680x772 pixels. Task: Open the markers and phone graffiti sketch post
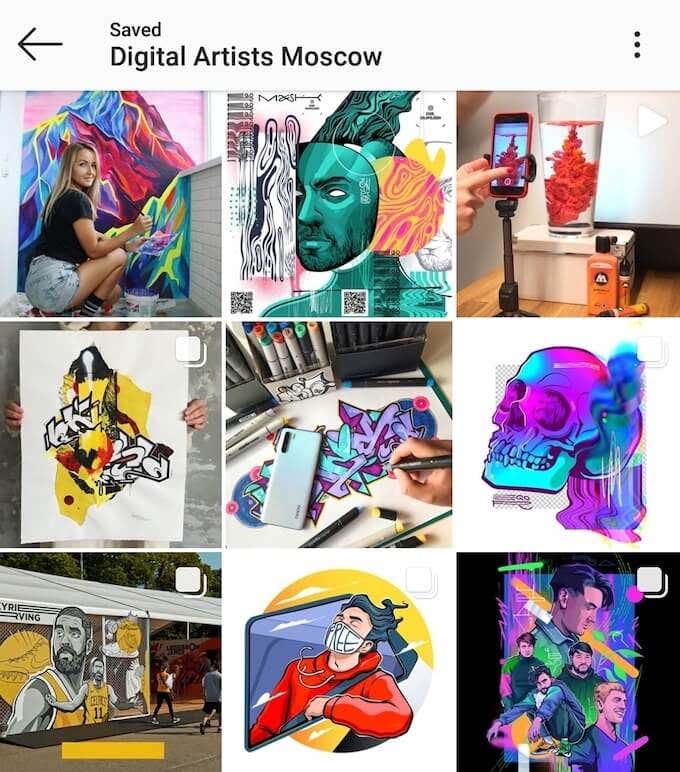tap(338, 434)
